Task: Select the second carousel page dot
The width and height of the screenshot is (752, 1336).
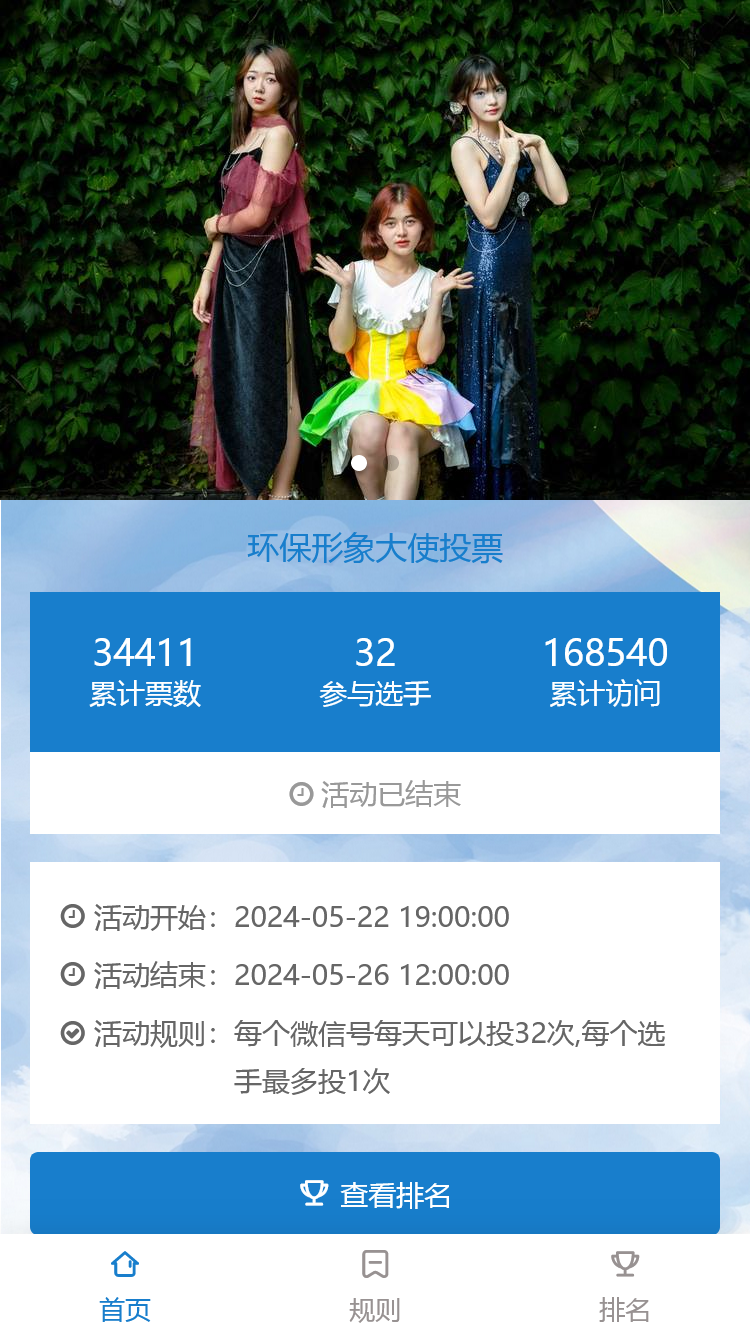Action: pos(391,463)
